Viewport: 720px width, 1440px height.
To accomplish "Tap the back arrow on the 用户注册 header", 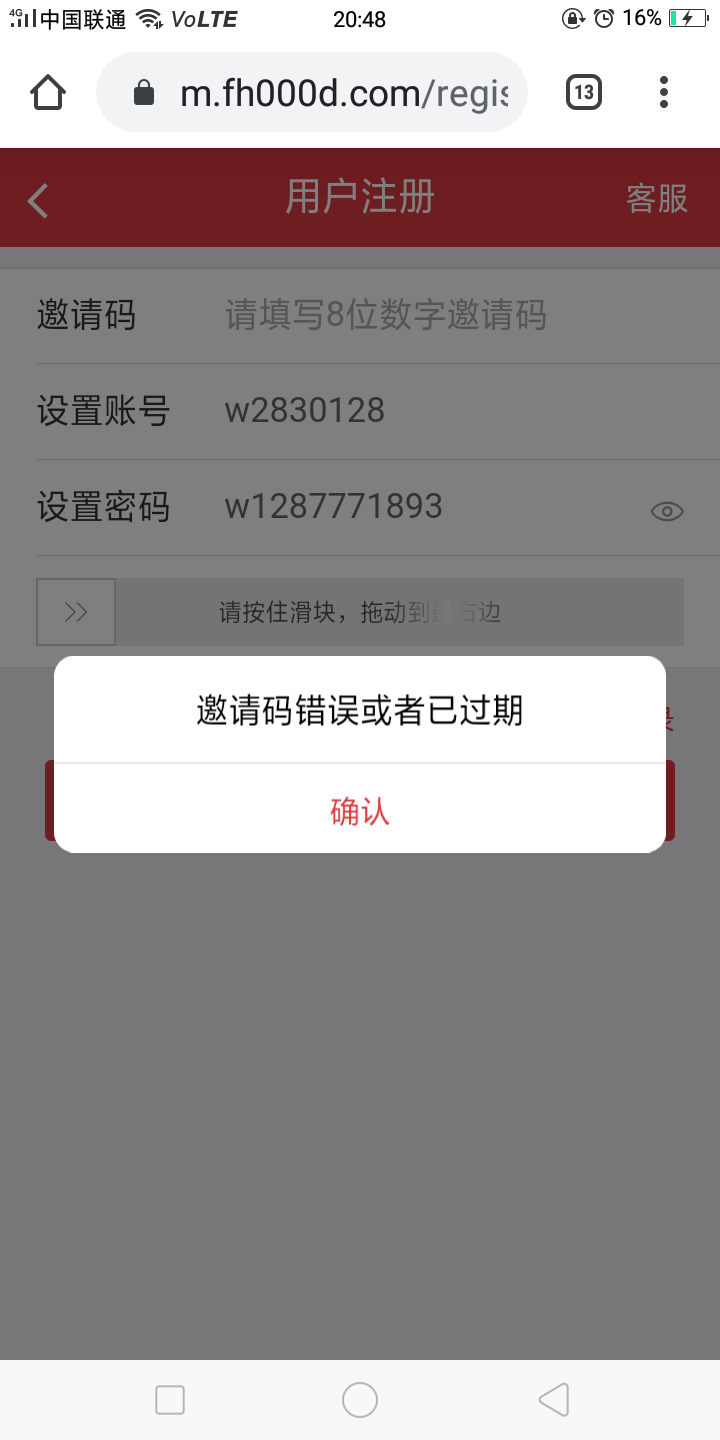I will click(37, 199).
